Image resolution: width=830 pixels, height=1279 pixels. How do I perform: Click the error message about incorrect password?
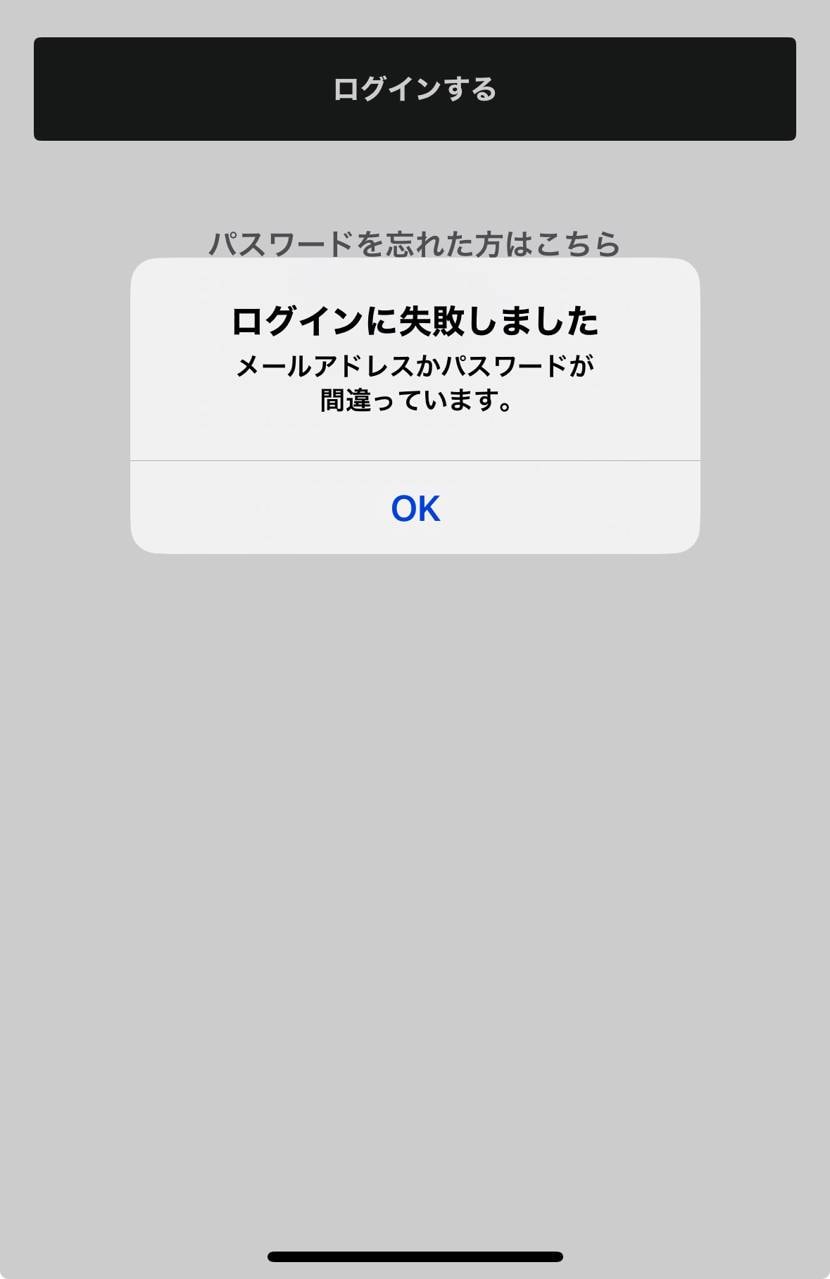click(414, 385)
